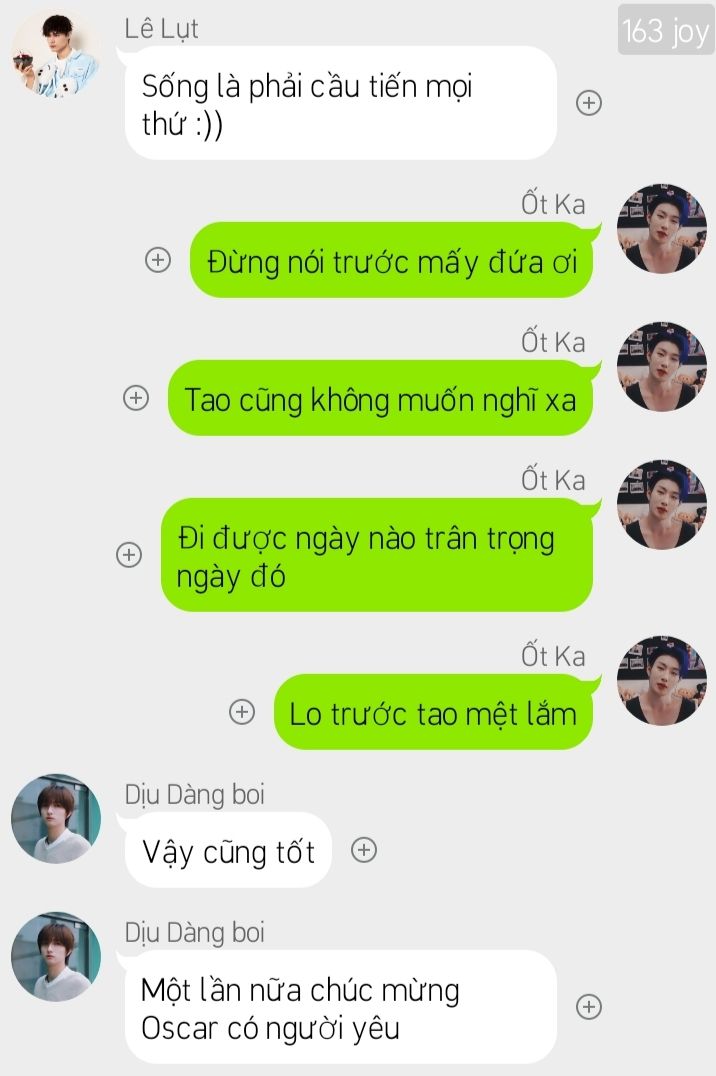This screenshot has width=716, height=1076.
Task: Tap plus icon beside "Sống là phải cầu tiến" message
Action: coord(590,103)
